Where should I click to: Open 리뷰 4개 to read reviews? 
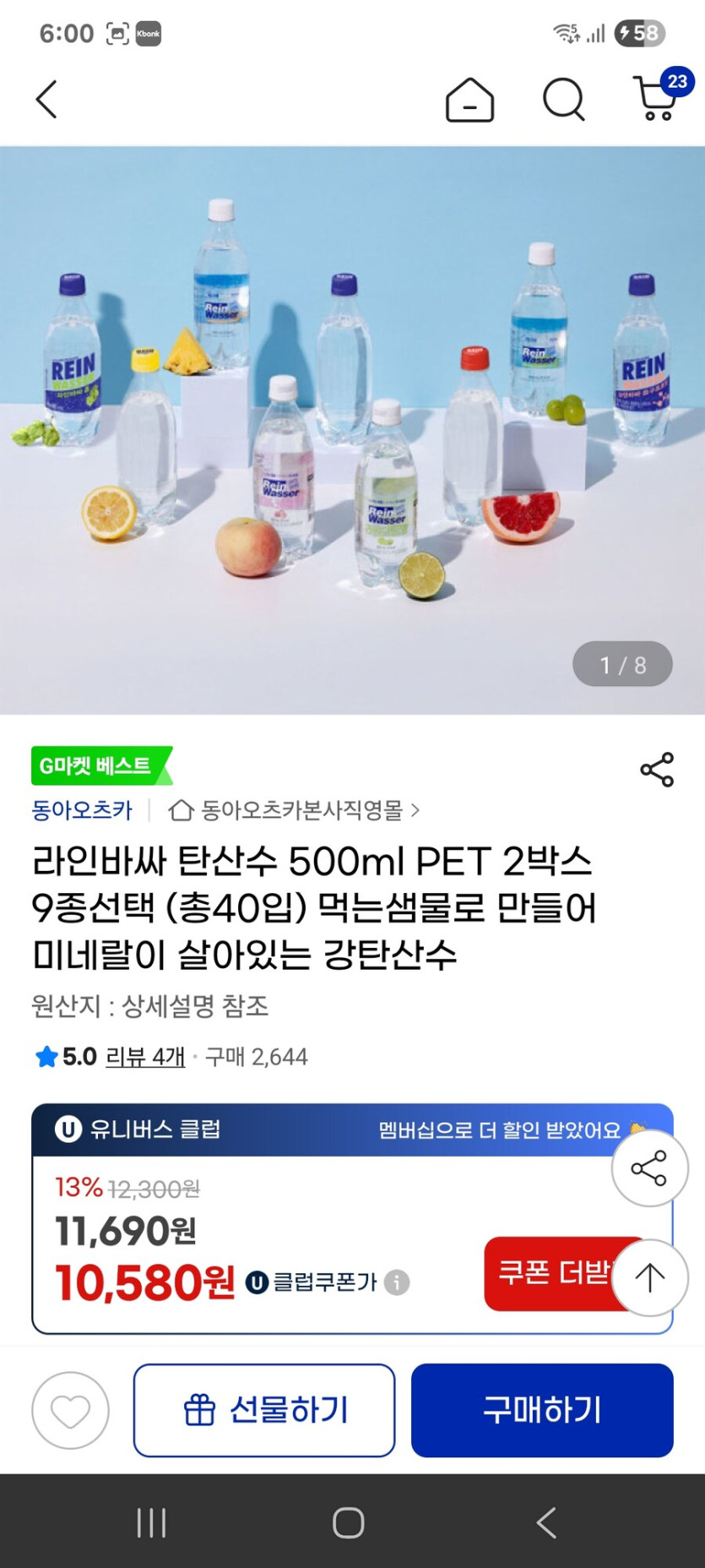point(145,1057)
